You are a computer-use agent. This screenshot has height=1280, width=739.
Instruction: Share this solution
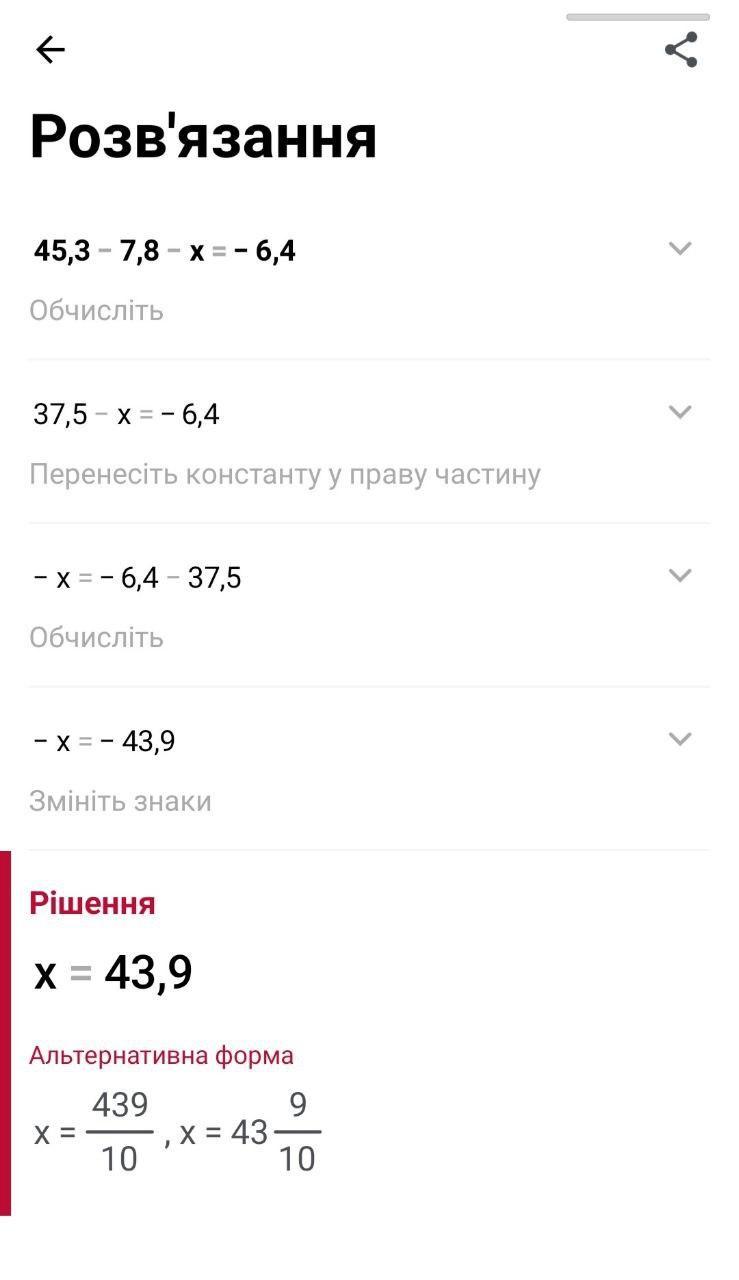coord(681,49)
